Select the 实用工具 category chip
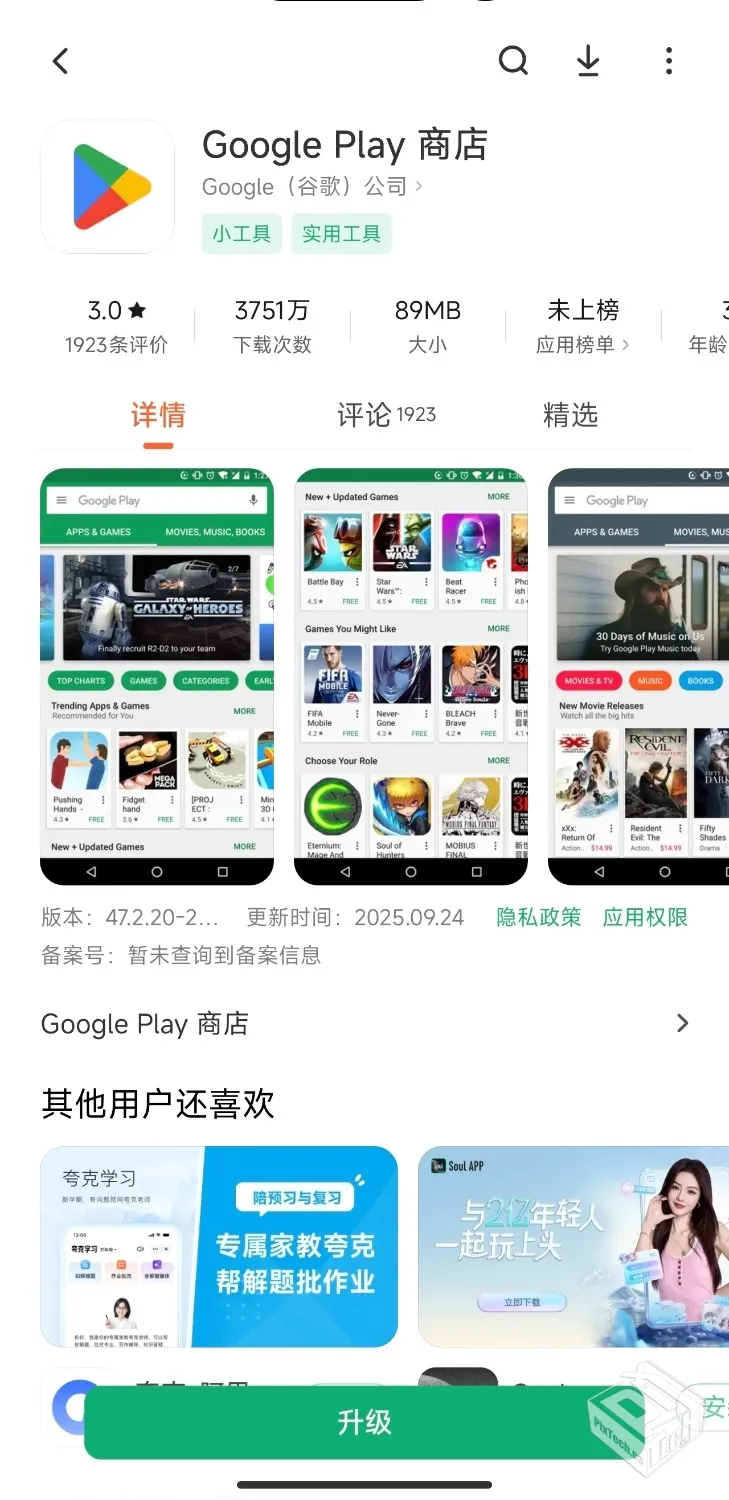 tap(341, 234)
